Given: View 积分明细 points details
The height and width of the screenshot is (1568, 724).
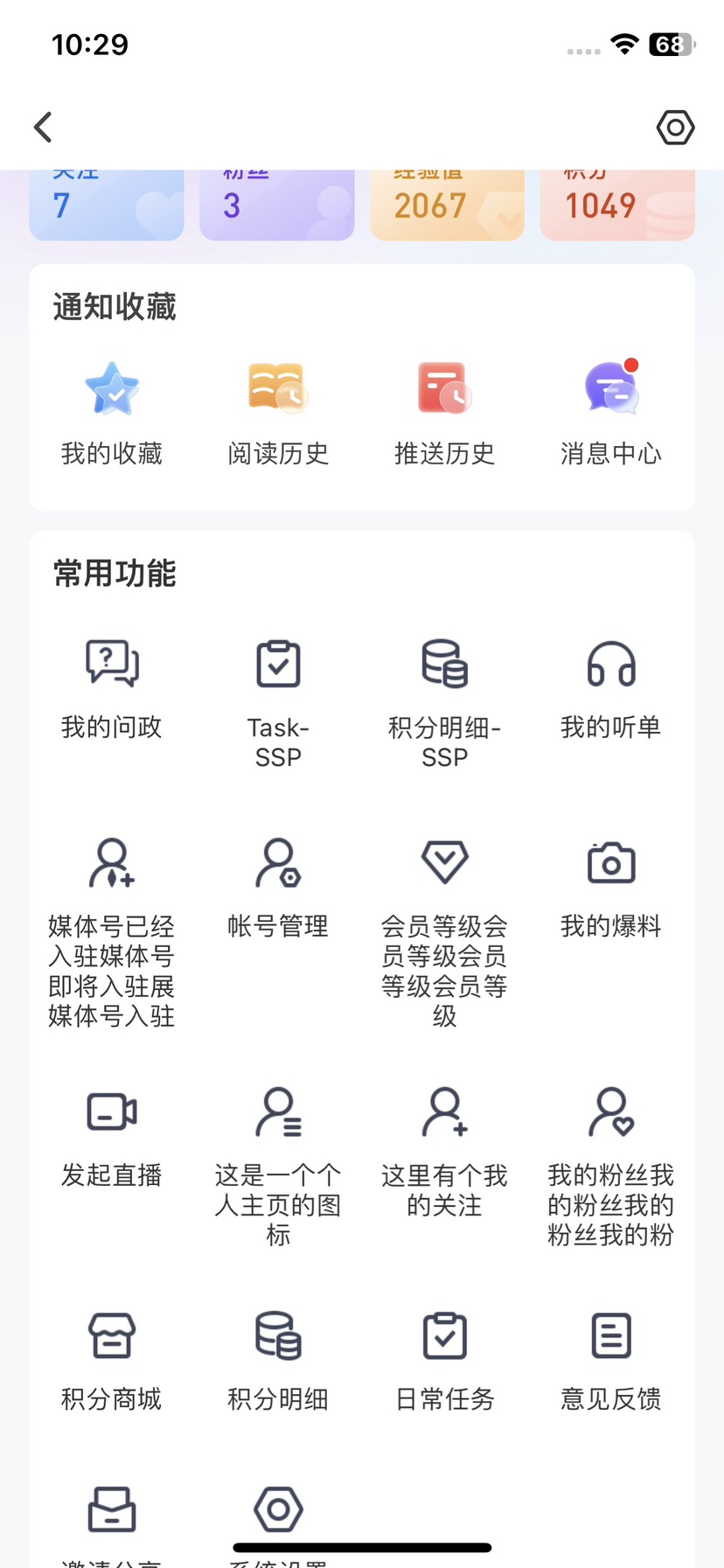Looking at the screenshot, I should [278, 1361].
